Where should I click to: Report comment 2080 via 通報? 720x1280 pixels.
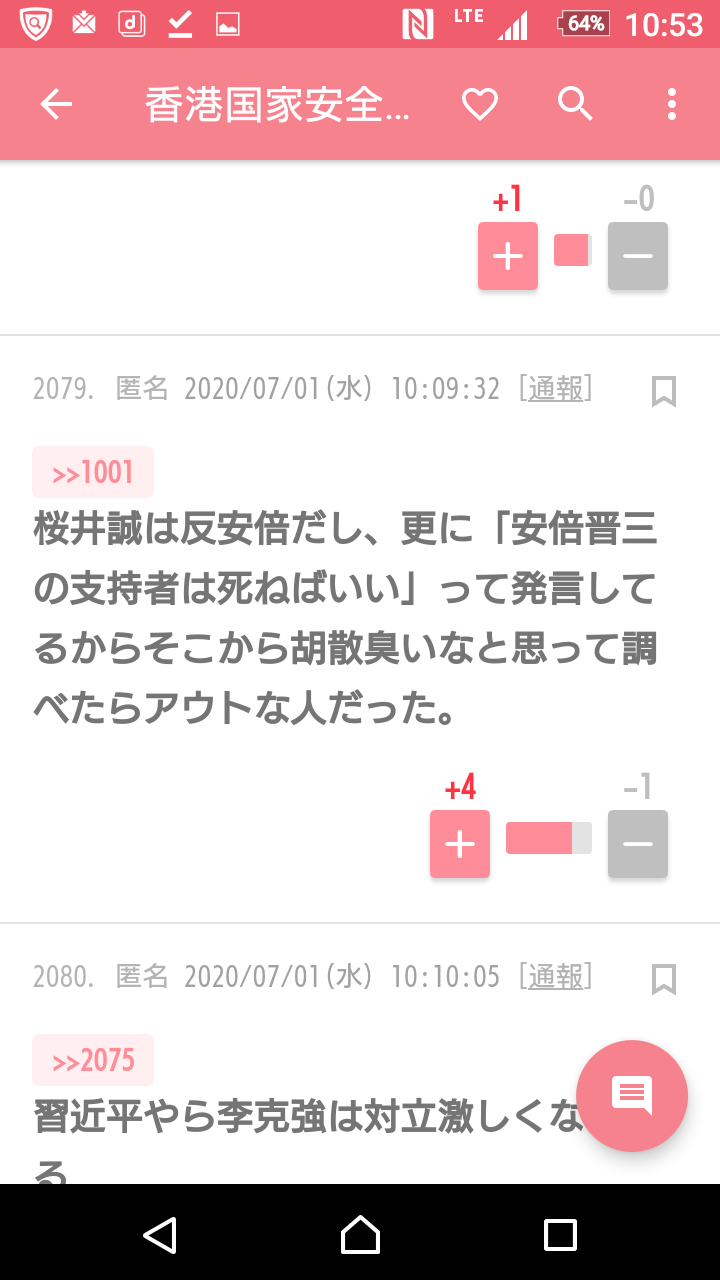point(556,977)
